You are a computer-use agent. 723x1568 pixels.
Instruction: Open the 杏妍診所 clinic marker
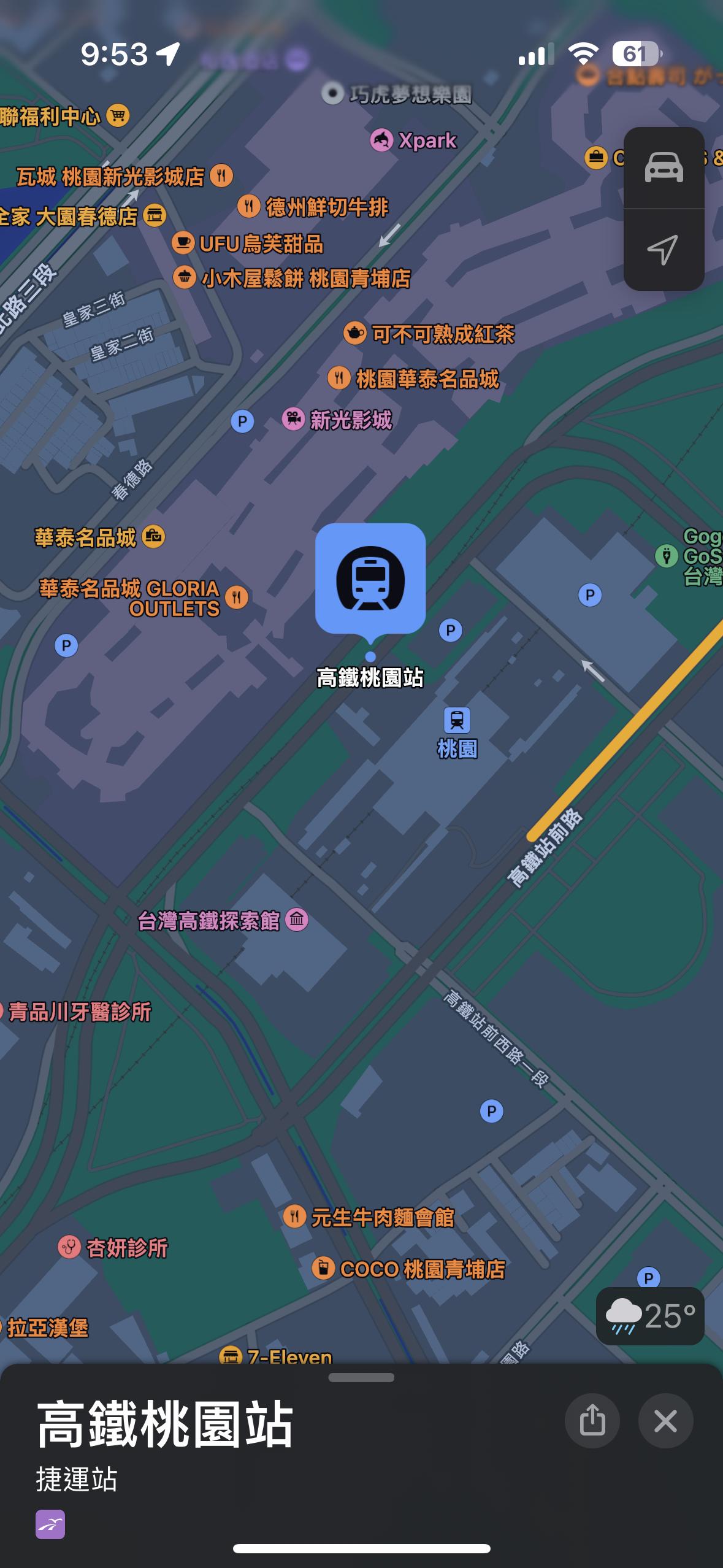click(x=69, y=1247)
